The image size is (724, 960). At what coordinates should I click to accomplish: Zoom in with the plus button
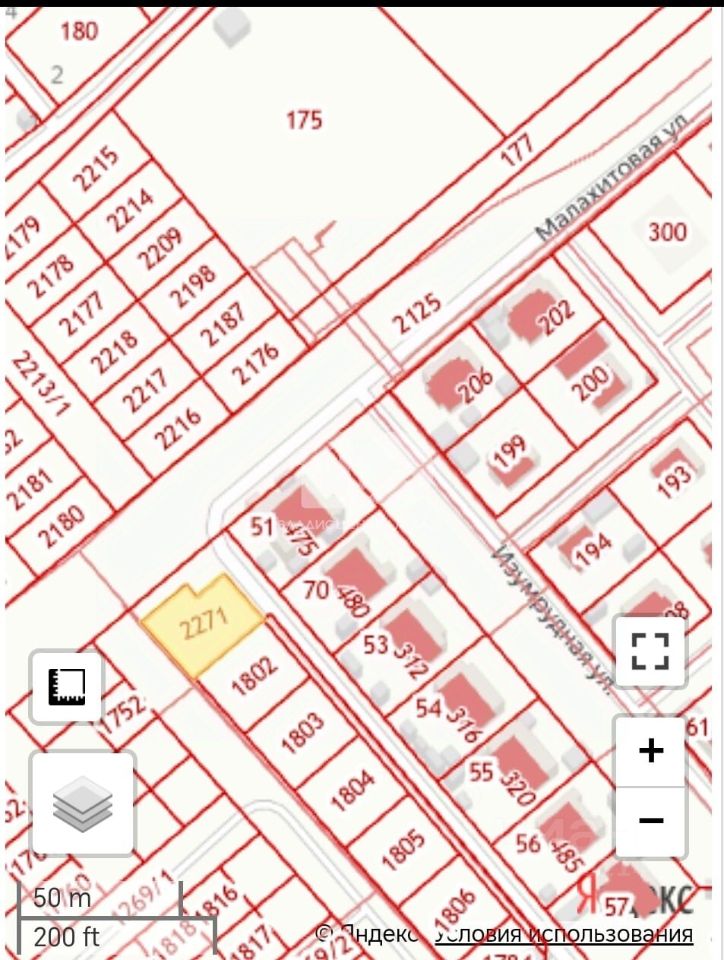click(x=650, y=751)
